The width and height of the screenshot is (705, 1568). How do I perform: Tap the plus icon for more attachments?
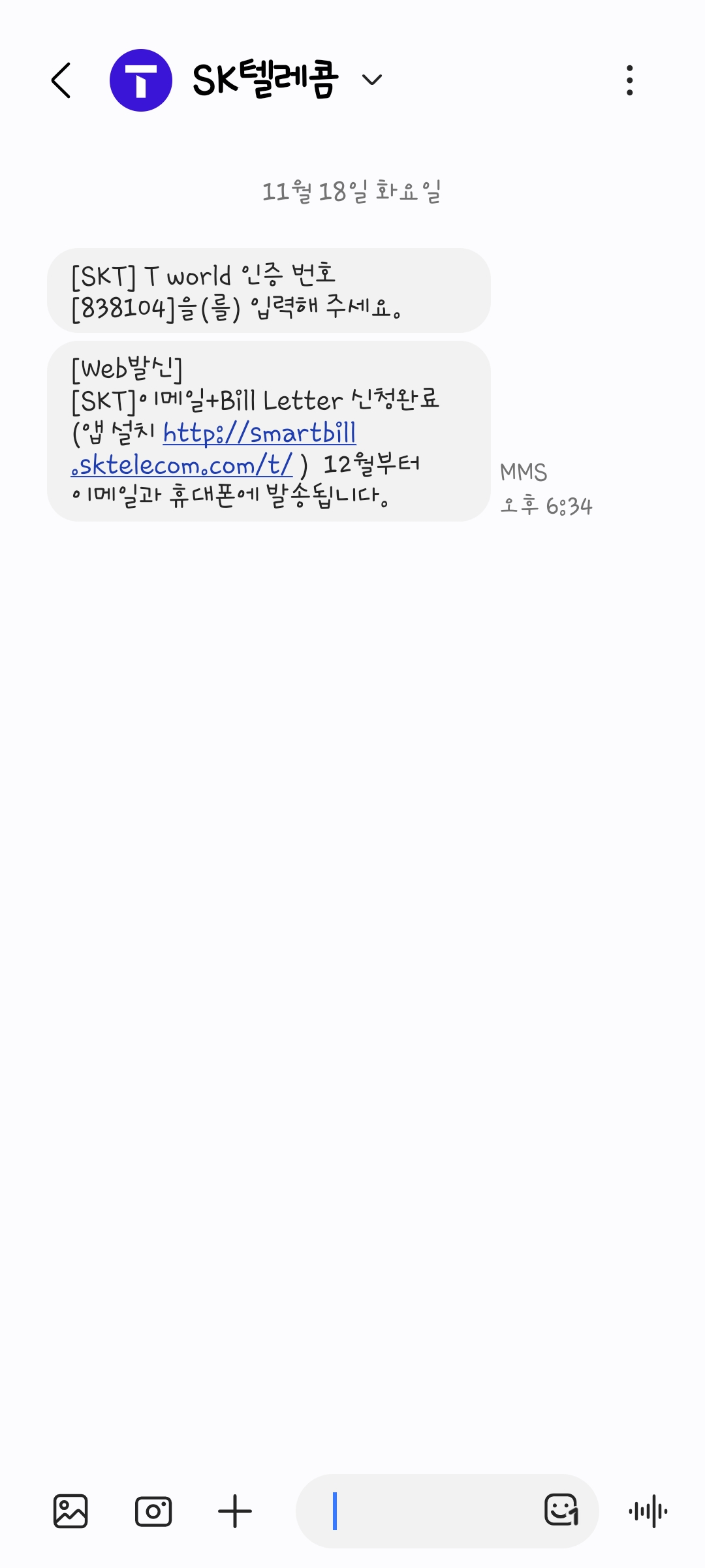tap(235, 1511)
